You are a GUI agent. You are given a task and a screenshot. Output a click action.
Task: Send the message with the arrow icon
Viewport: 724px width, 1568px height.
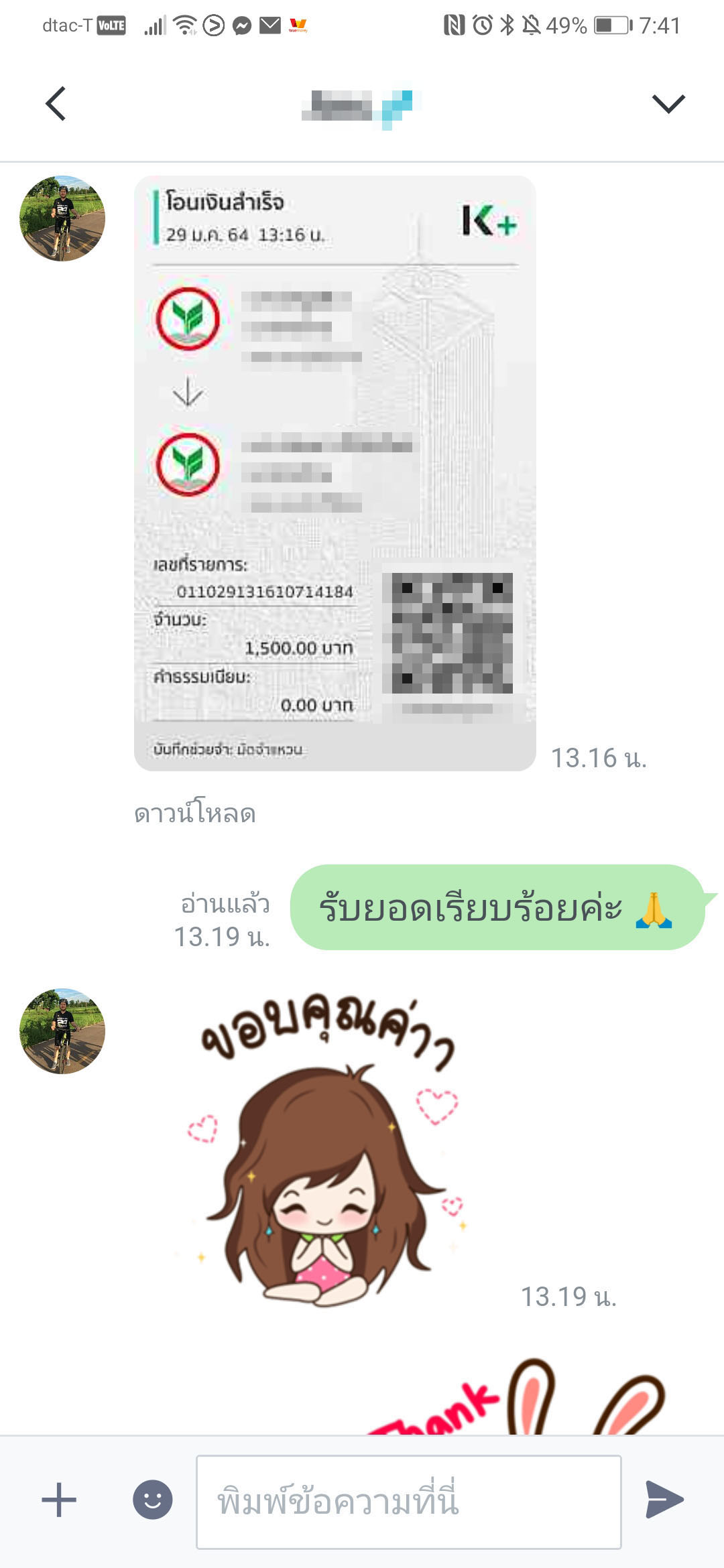click(x=664, y=1500)
